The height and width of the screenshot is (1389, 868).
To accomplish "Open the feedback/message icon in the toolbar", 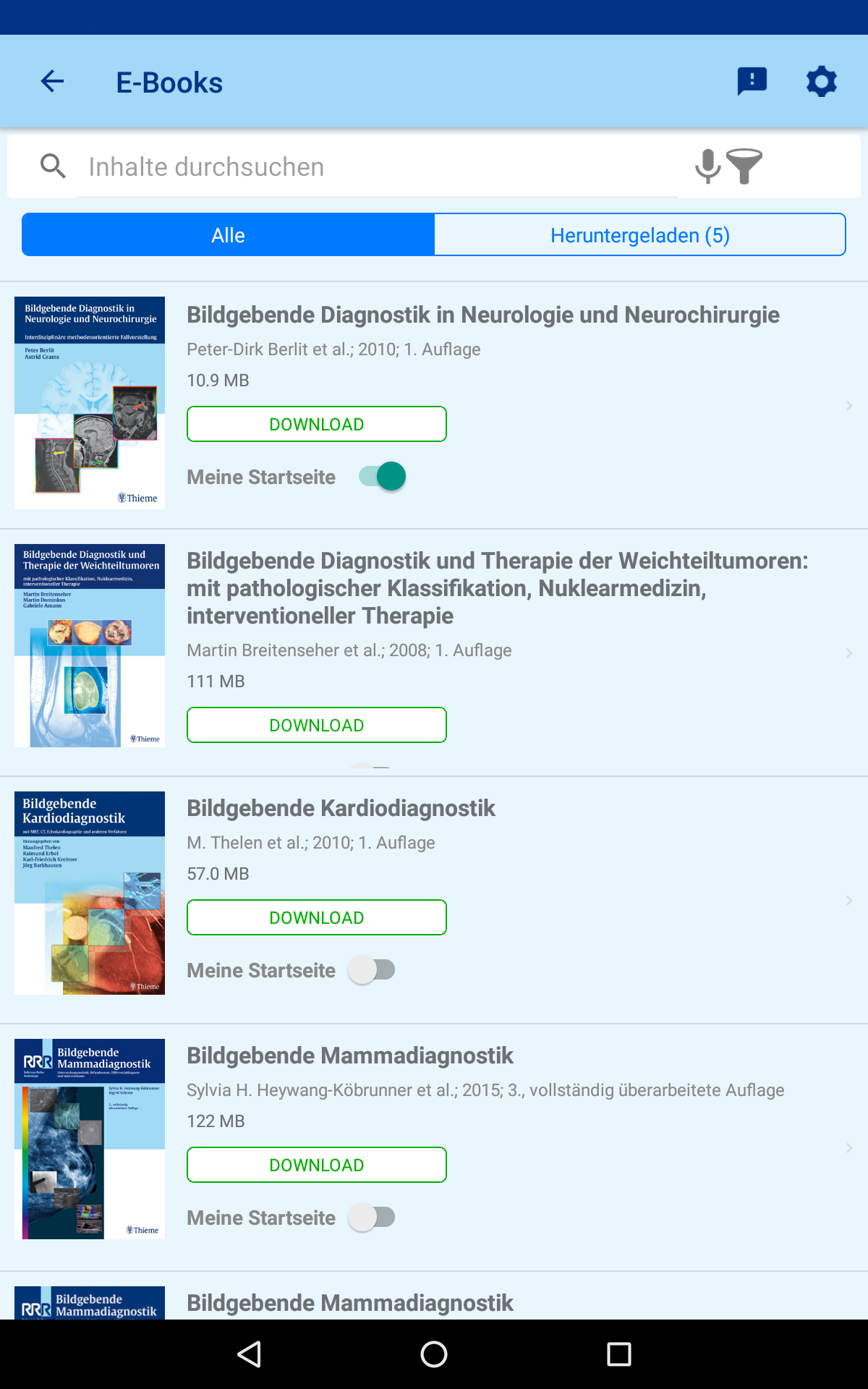I will 751,81.
